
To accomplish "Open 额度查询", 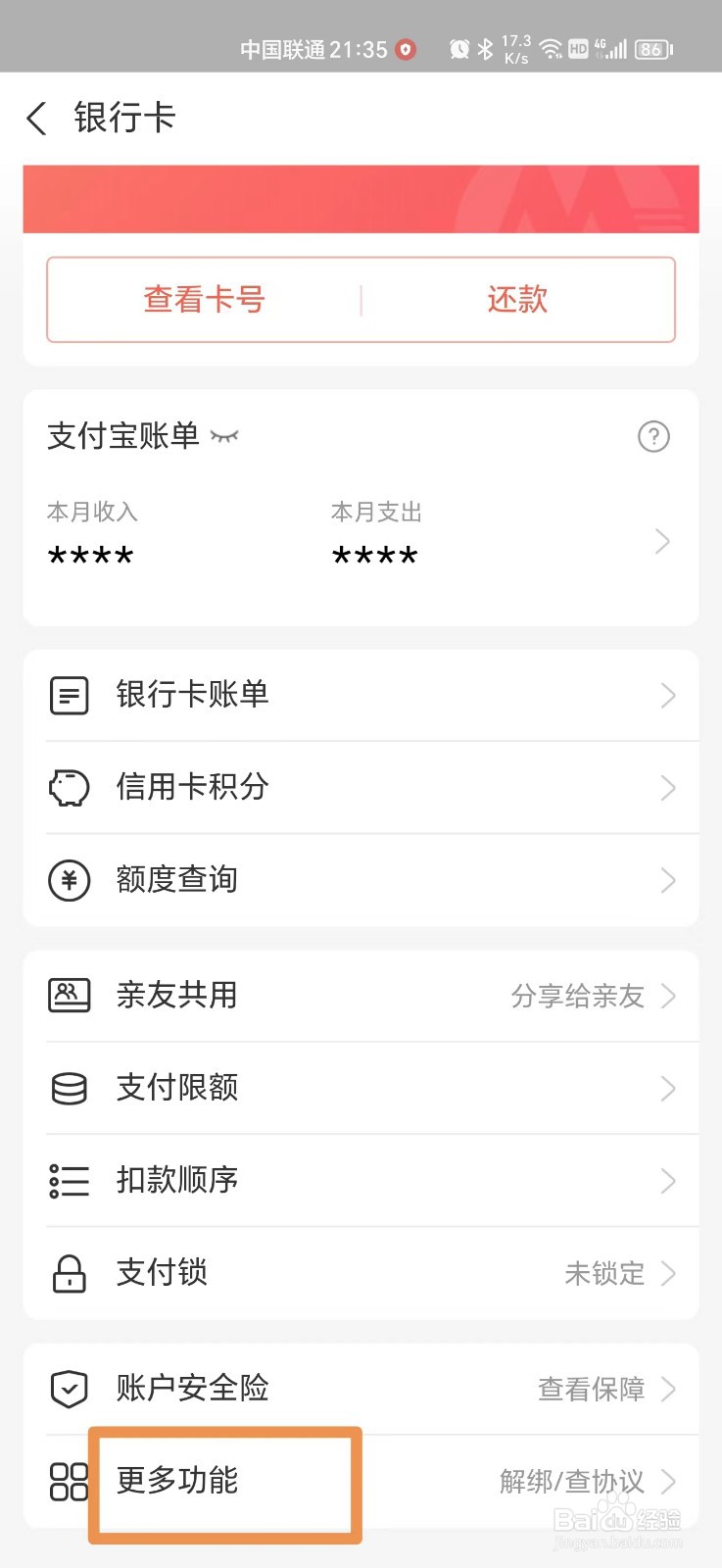I will (x=361, y=880).
